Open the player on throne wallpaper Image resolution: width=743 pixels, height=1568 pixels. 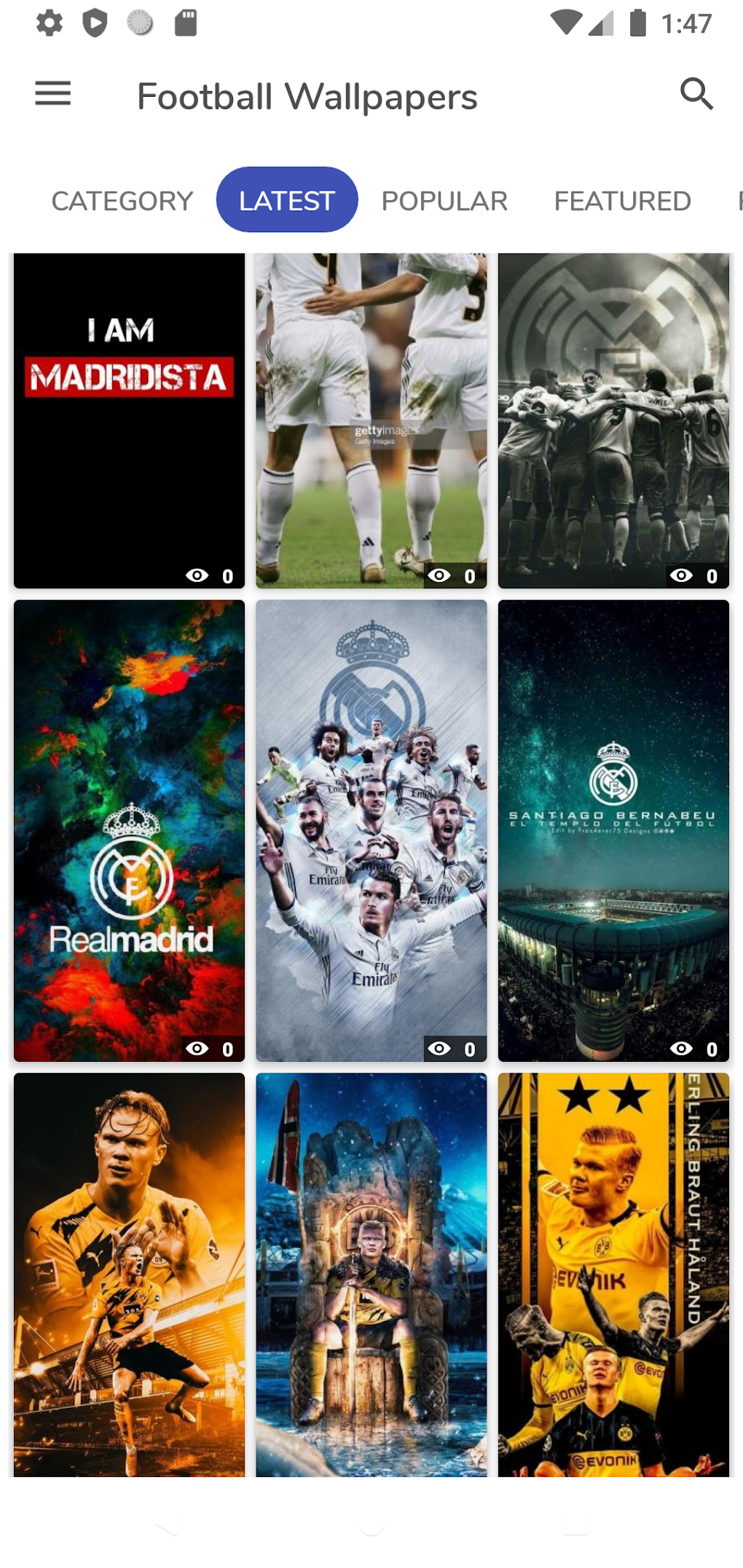pos(371,1275)
